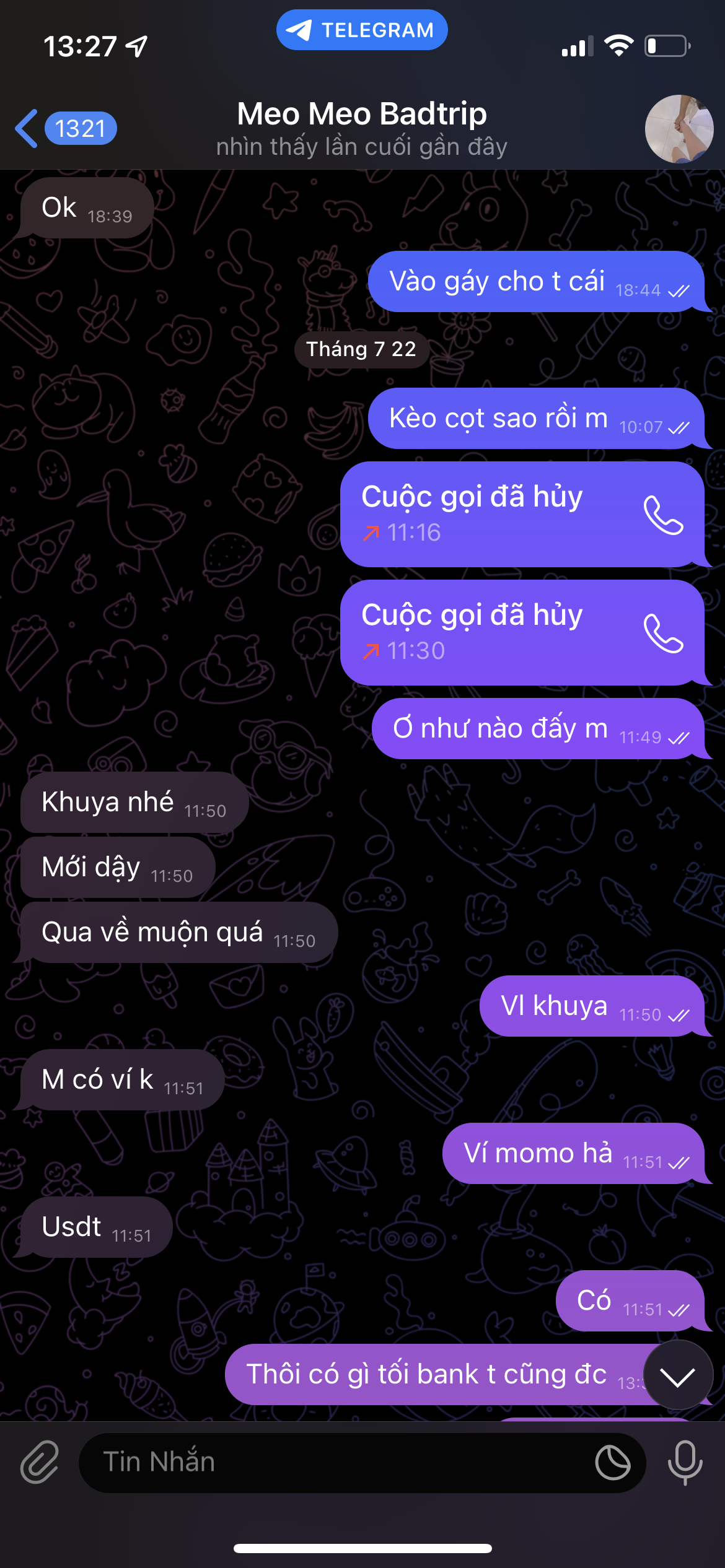Jump to the latest messages
The height and width of the screenshot is (1568, 725).
point(678,1377)
